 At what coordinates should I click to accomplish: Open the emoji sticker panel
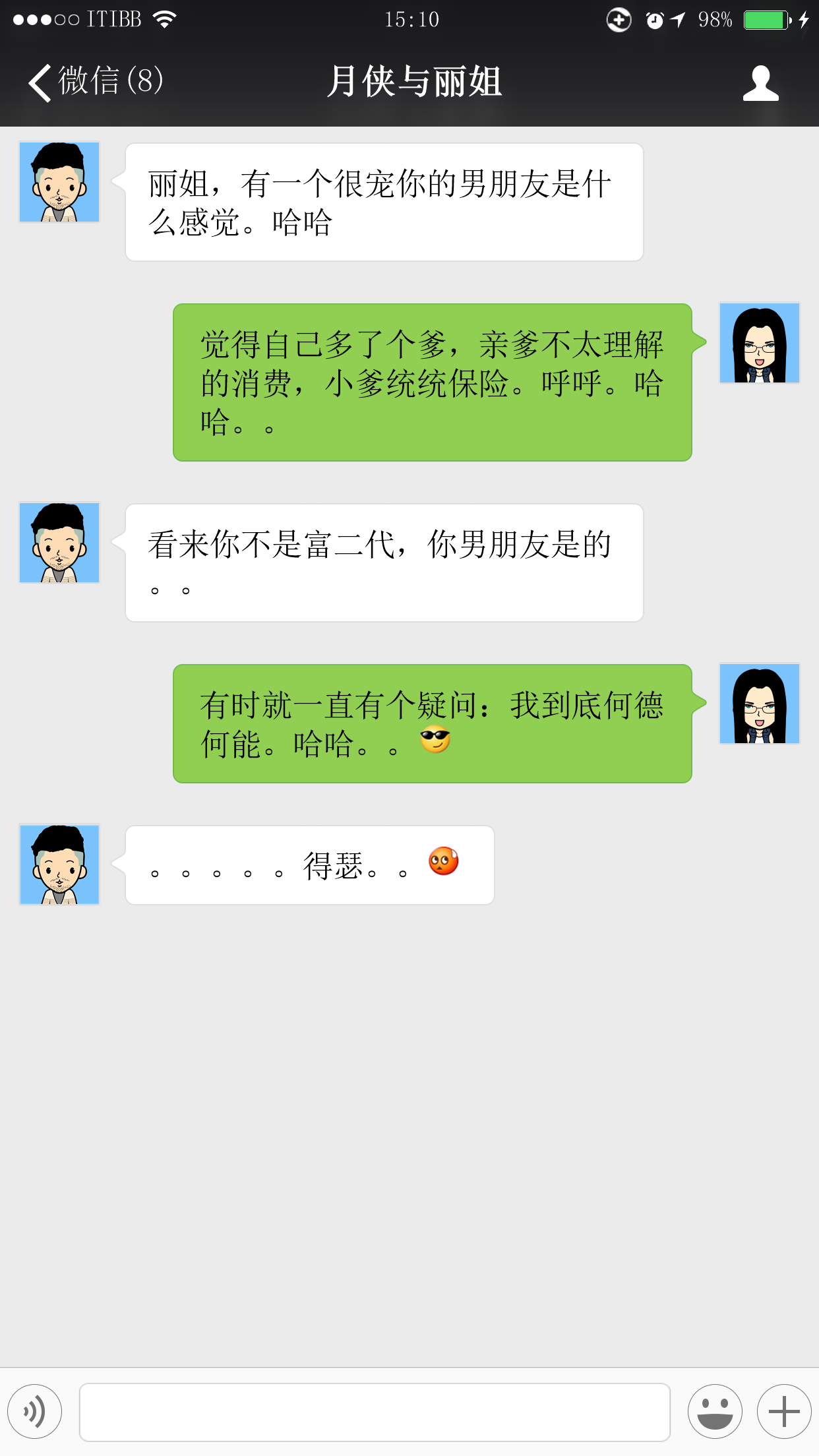point(715,1411)
